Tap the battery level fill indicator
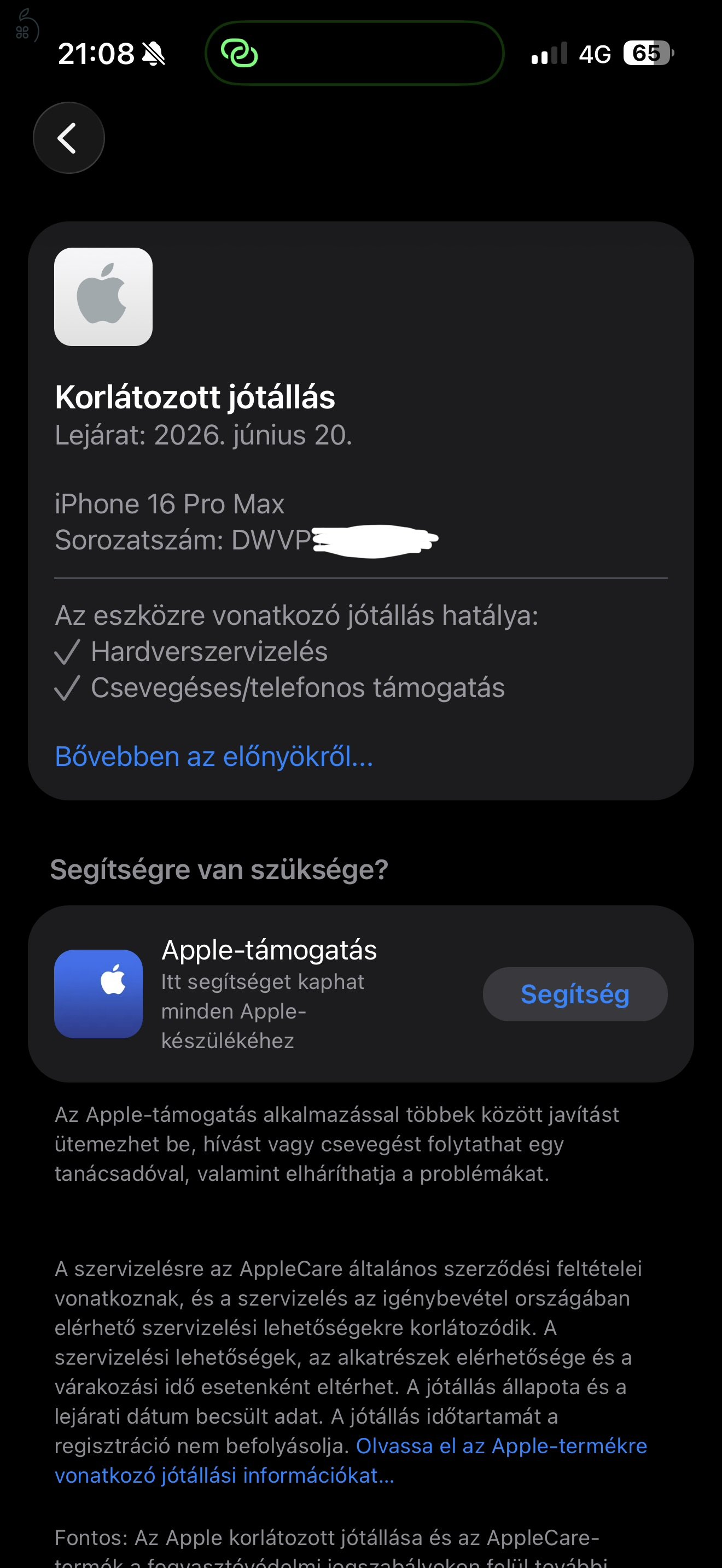The image size is (722, 1568). coord(641,54)
